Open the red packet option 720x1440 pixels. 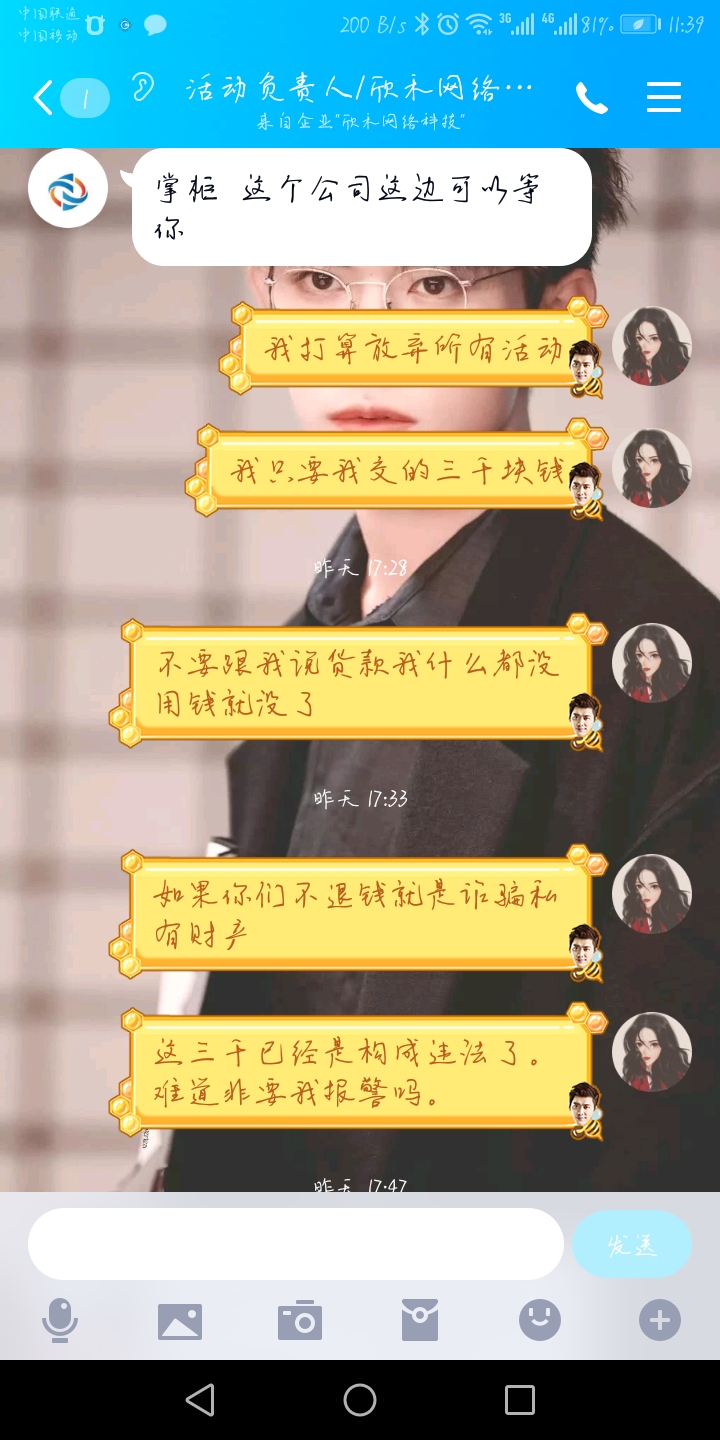click(420, 1321)
